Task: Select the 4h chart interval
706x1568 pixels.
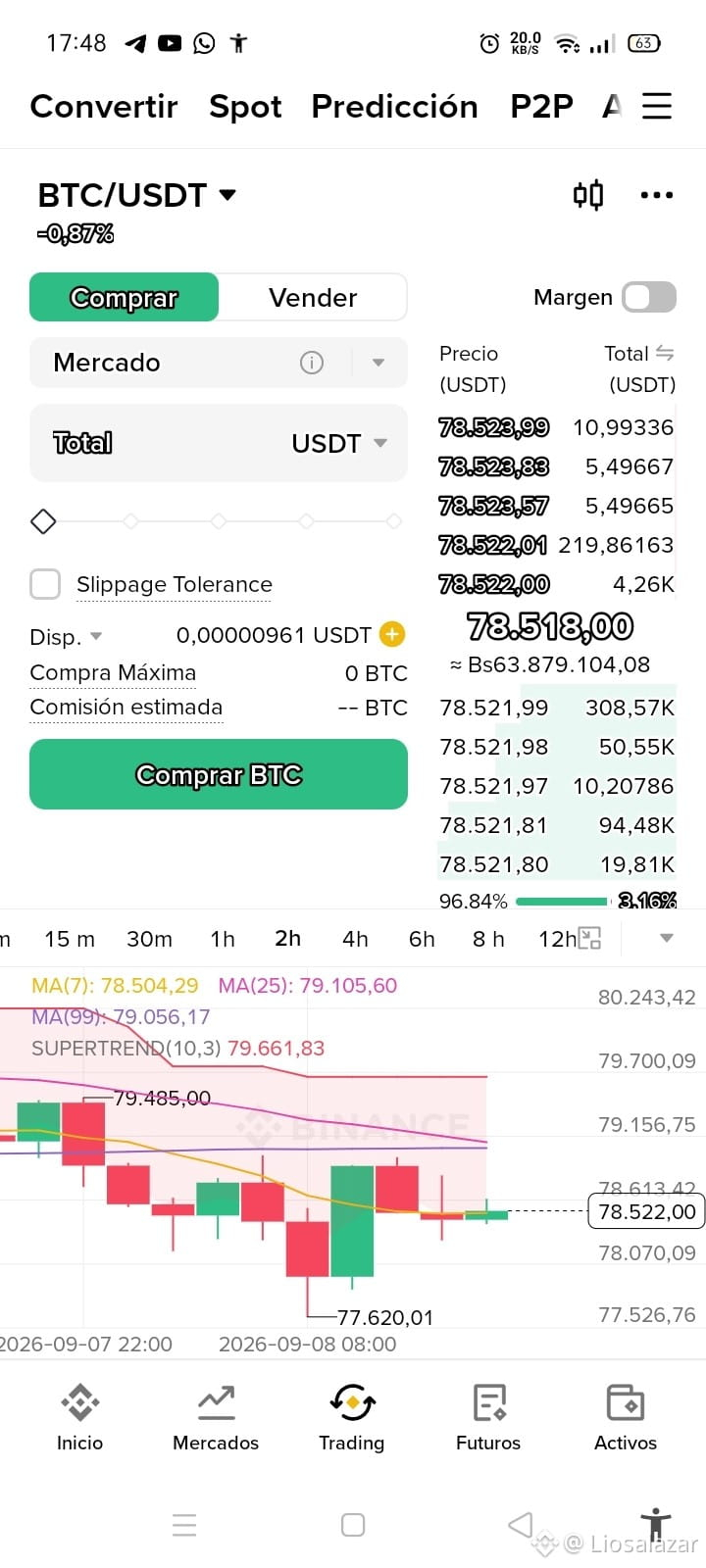Action: (355, 939)
